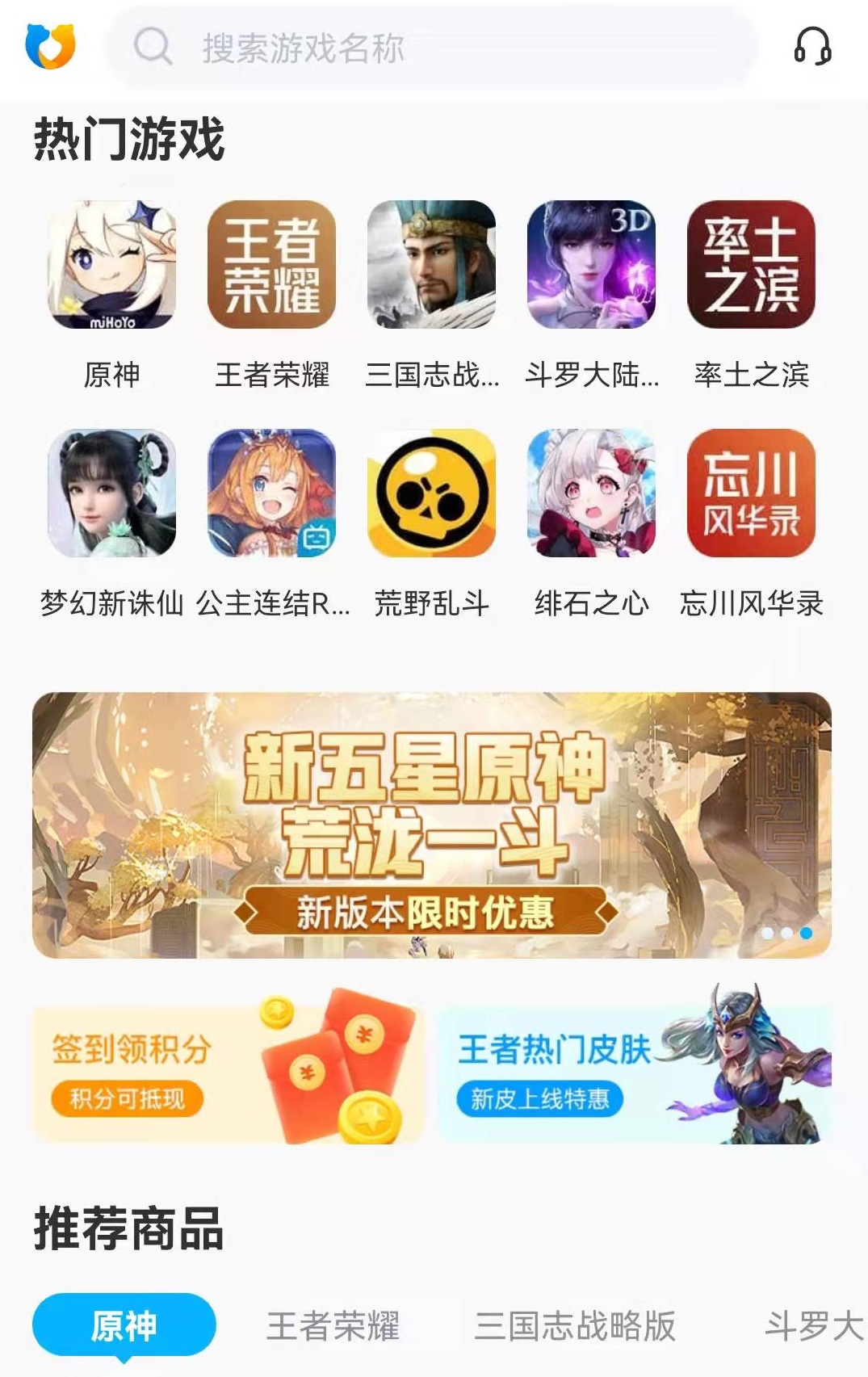Image resolution: width=868 pixels, height=1377 pixels.
Task: Switch to 王者荣耀 products tab
Action: tap(333, 1326)
